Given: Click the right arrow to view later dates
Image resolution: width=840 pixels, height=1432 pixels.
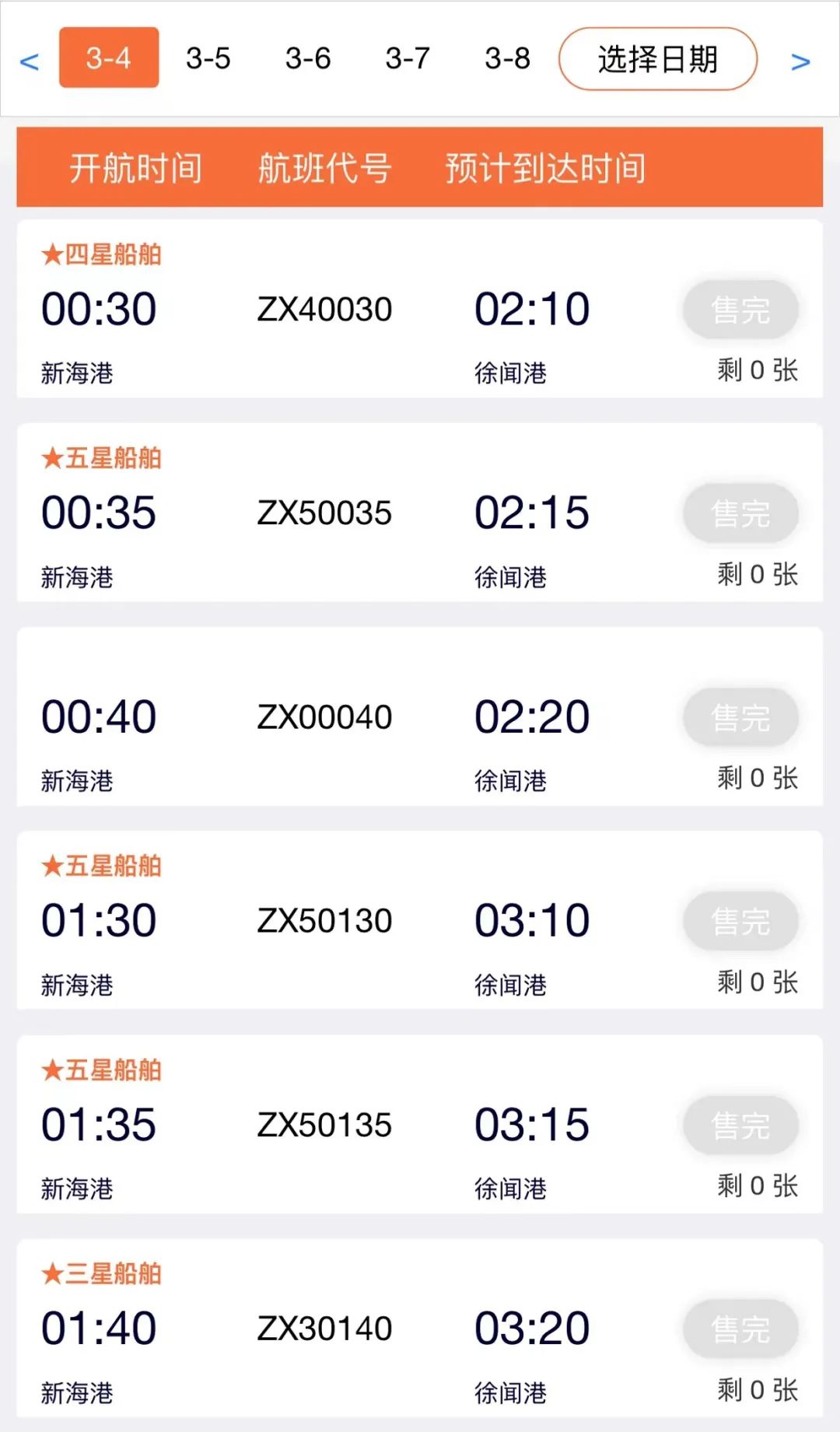Looking at the screenshot, I should [x=801, y=61].
